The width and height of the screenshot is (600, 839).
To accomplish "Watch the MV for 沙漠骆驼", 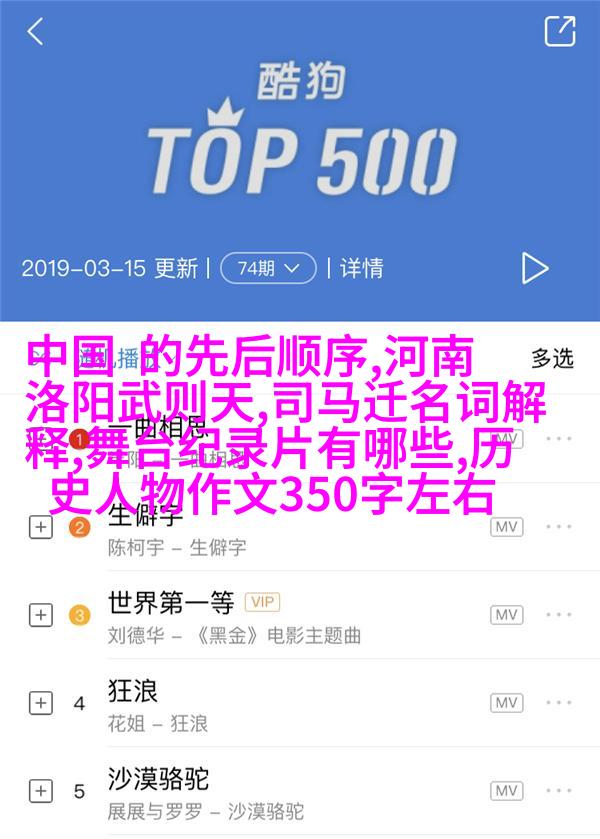I will point(507,790).
